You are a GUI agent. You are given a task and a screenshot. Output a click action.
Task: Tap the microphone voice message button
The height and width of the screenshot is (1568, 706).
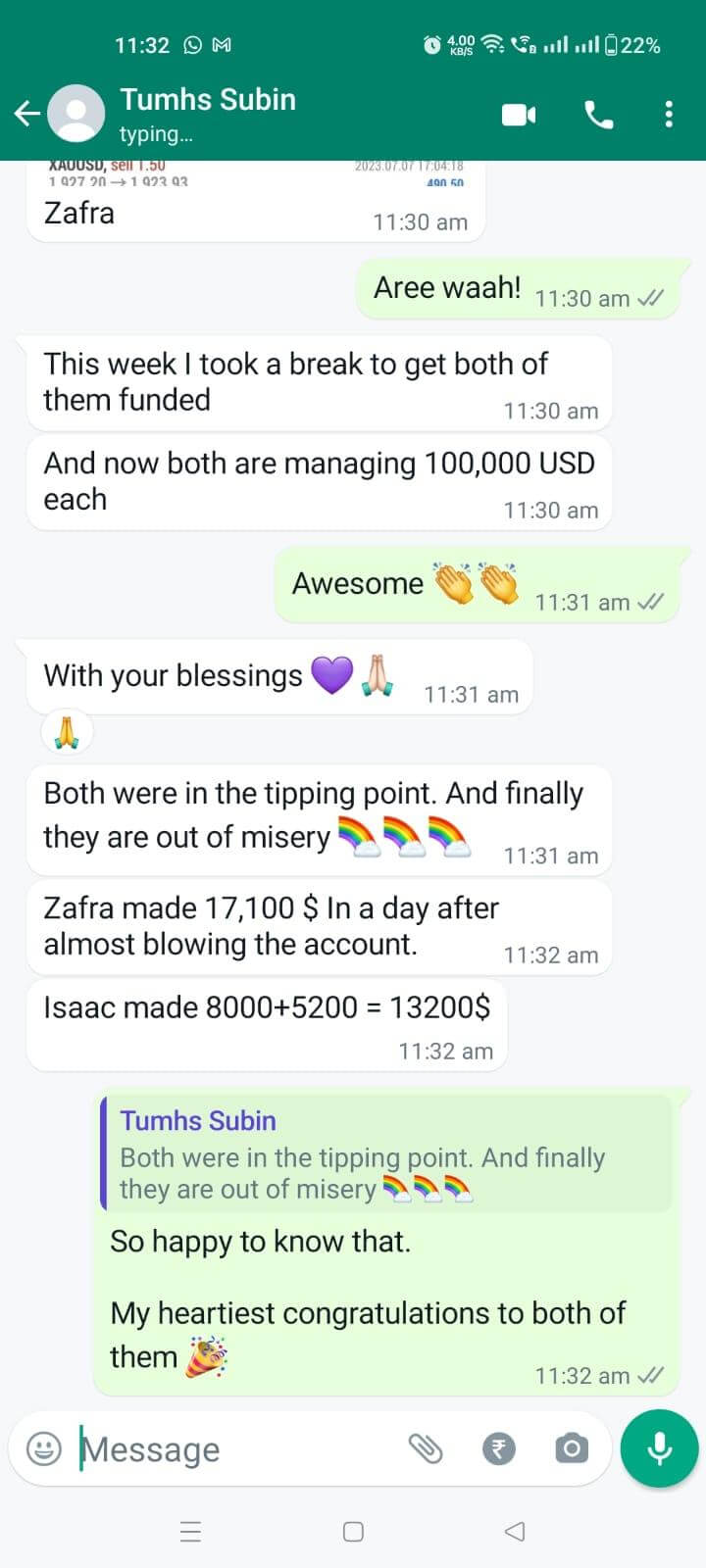coord(659,1448)
